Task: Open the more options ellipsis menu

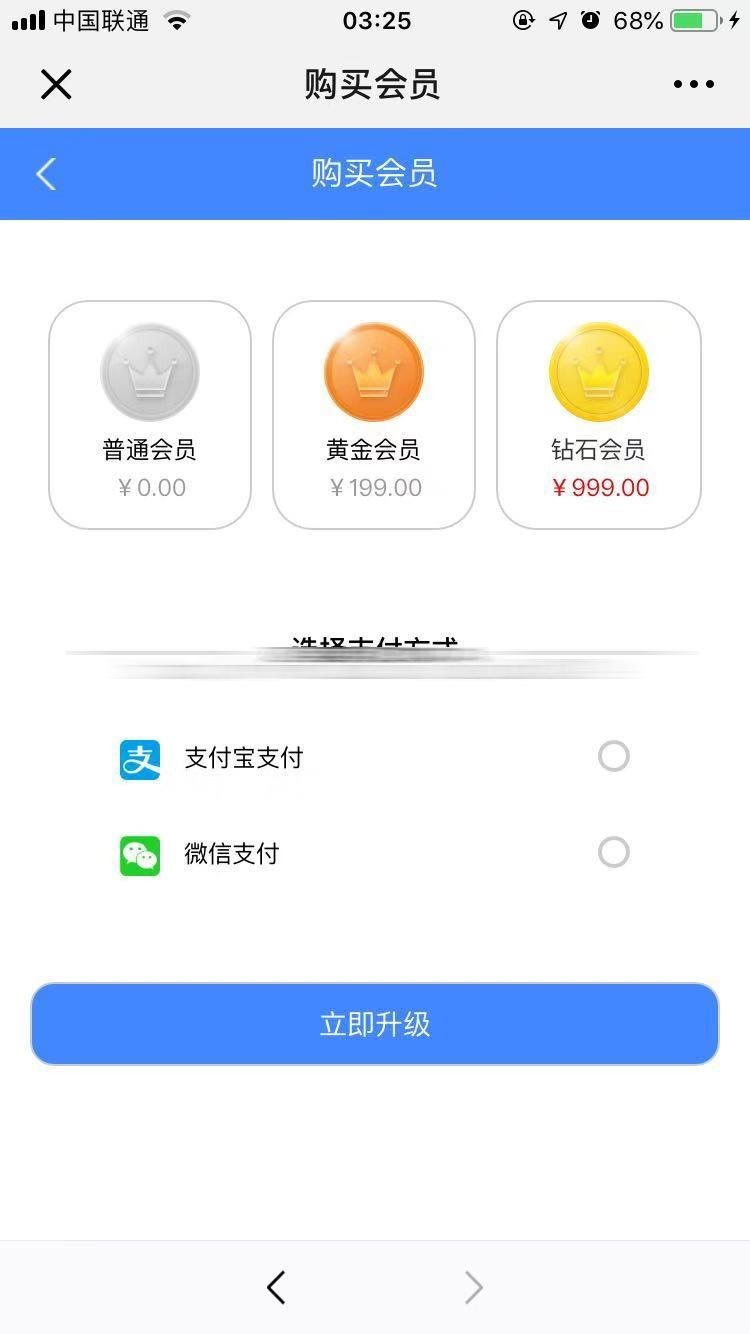Action: click(693, 84)
